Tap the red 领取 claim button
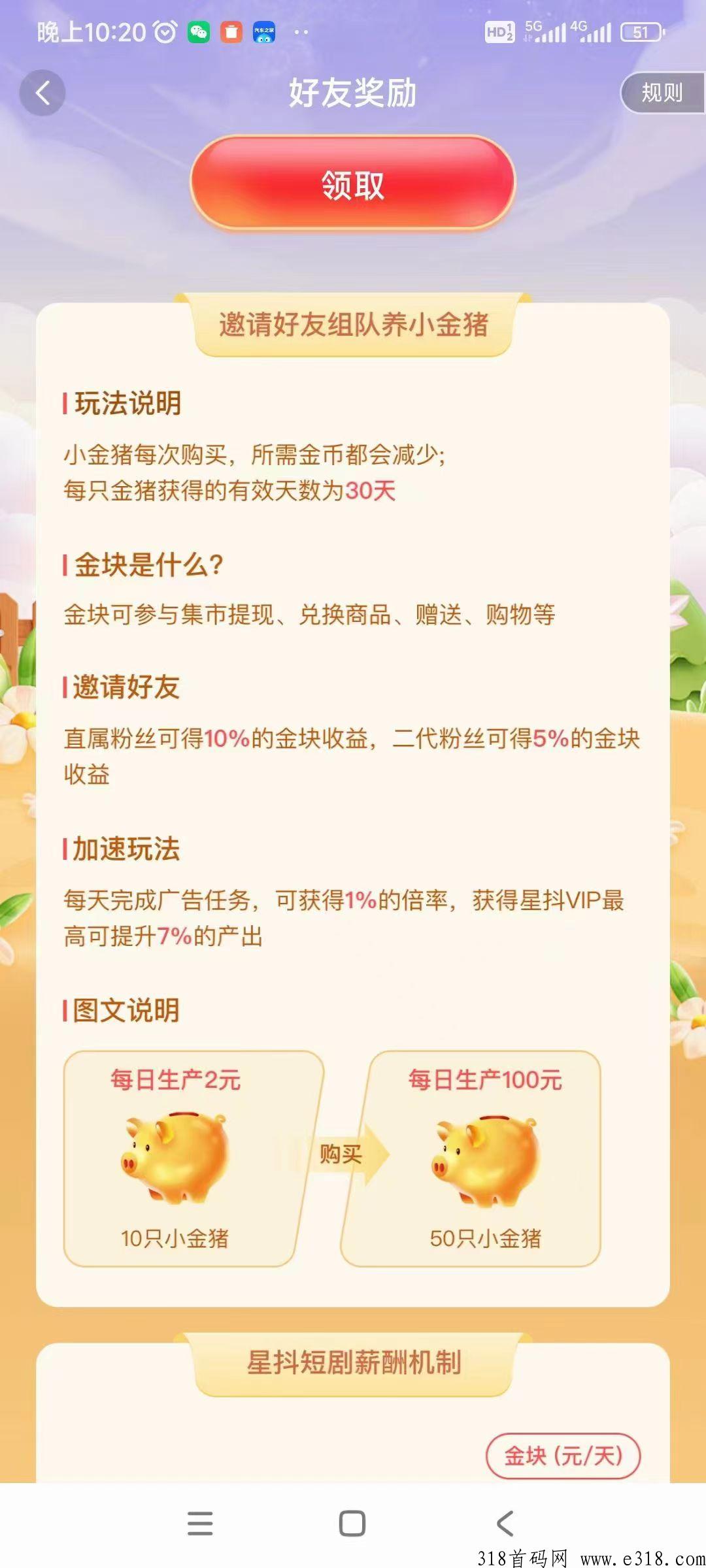The image size is (706, 1568). pyautogui.click(x=352, y=184)
